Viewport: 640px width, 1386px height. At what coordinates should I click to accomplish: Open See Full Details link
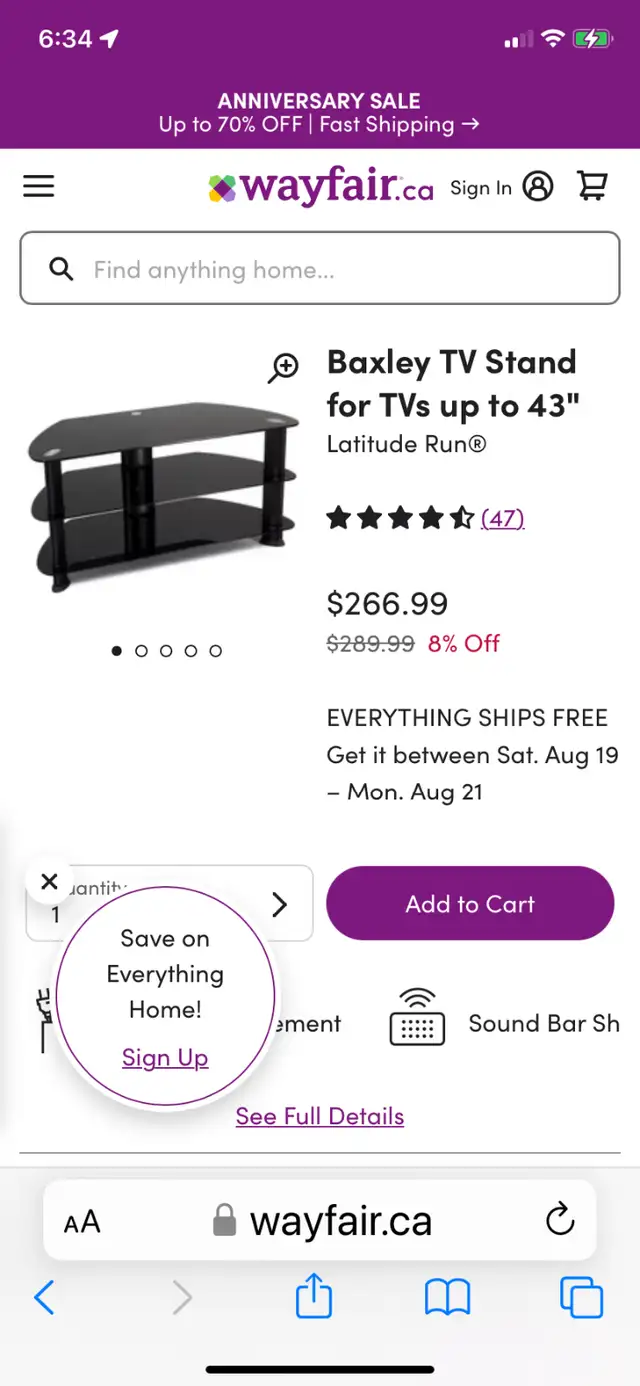[x=320, y=1116]
